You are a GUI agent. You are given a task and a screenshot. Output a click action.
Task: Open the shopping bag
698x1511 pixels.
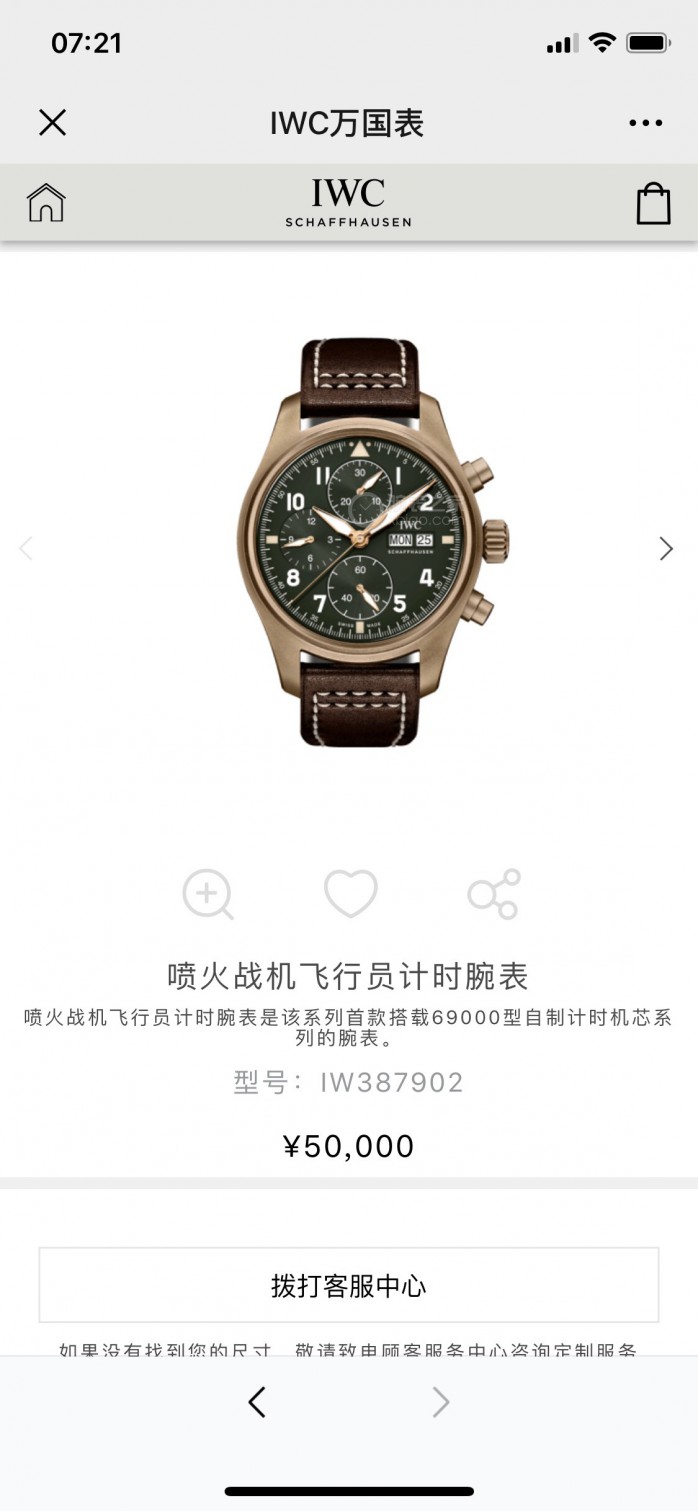click(653, 203)
